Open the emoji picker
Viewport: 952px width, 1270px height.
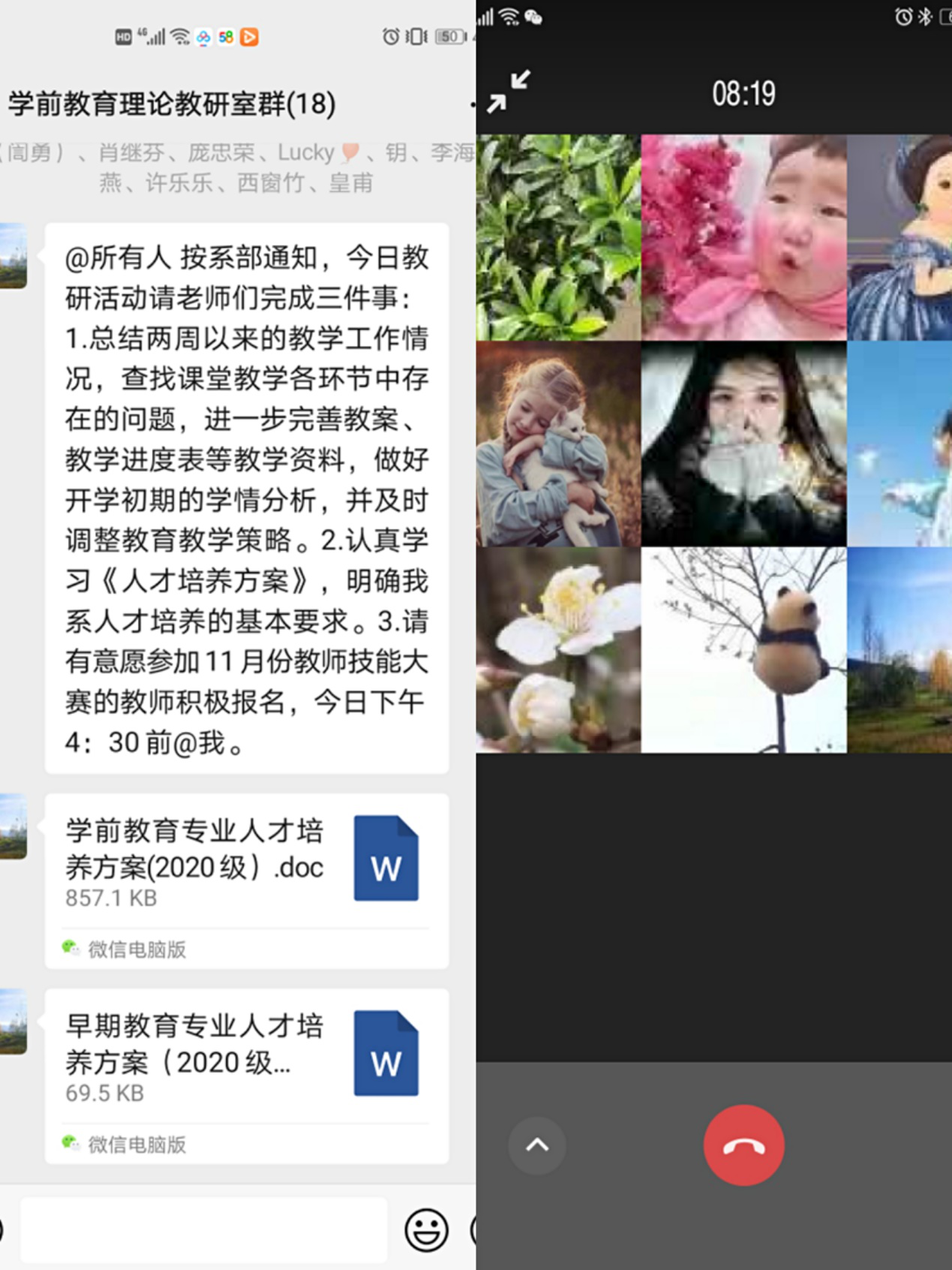426,1229
